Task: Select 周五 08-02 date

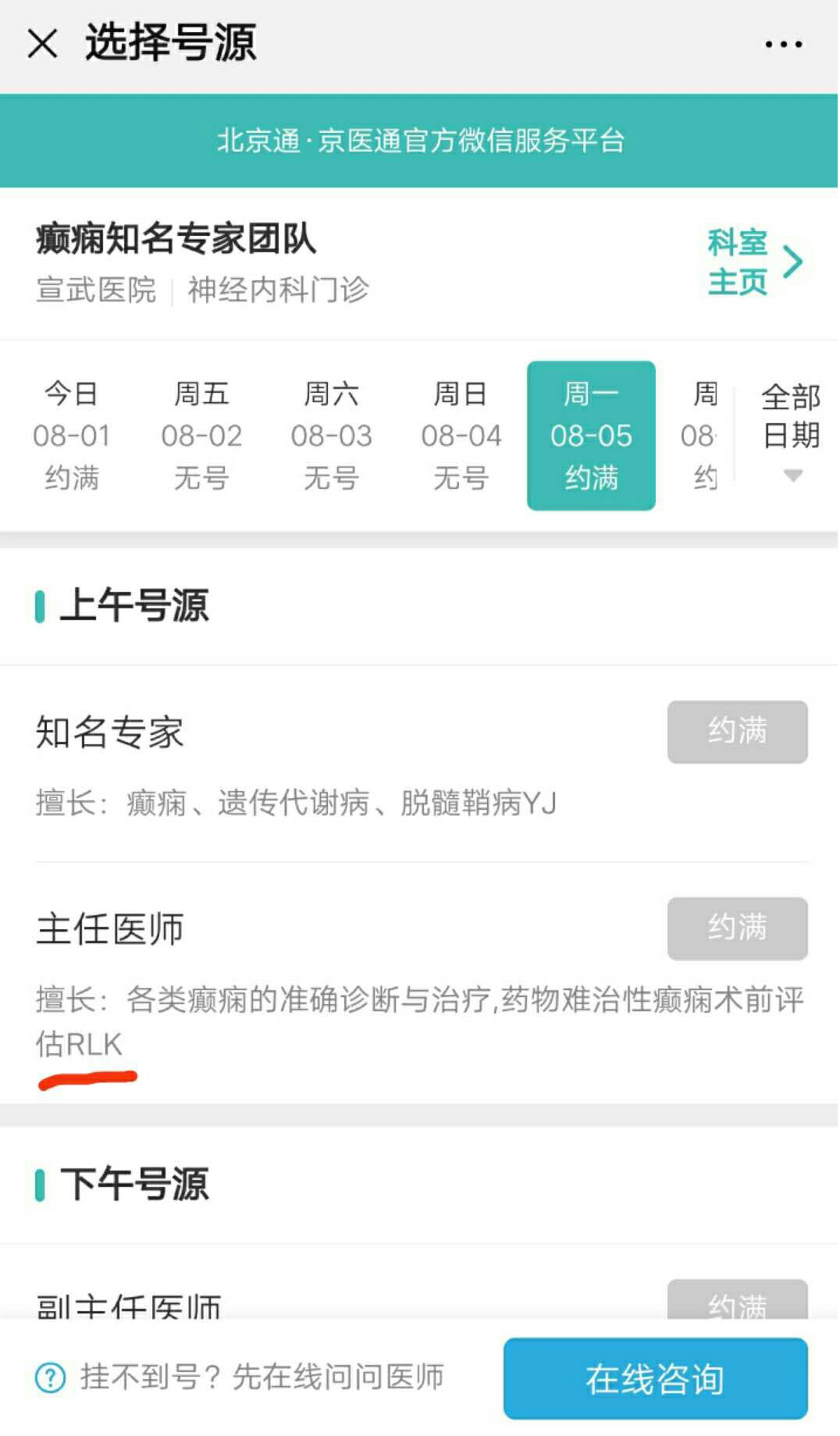Action: 201,435
